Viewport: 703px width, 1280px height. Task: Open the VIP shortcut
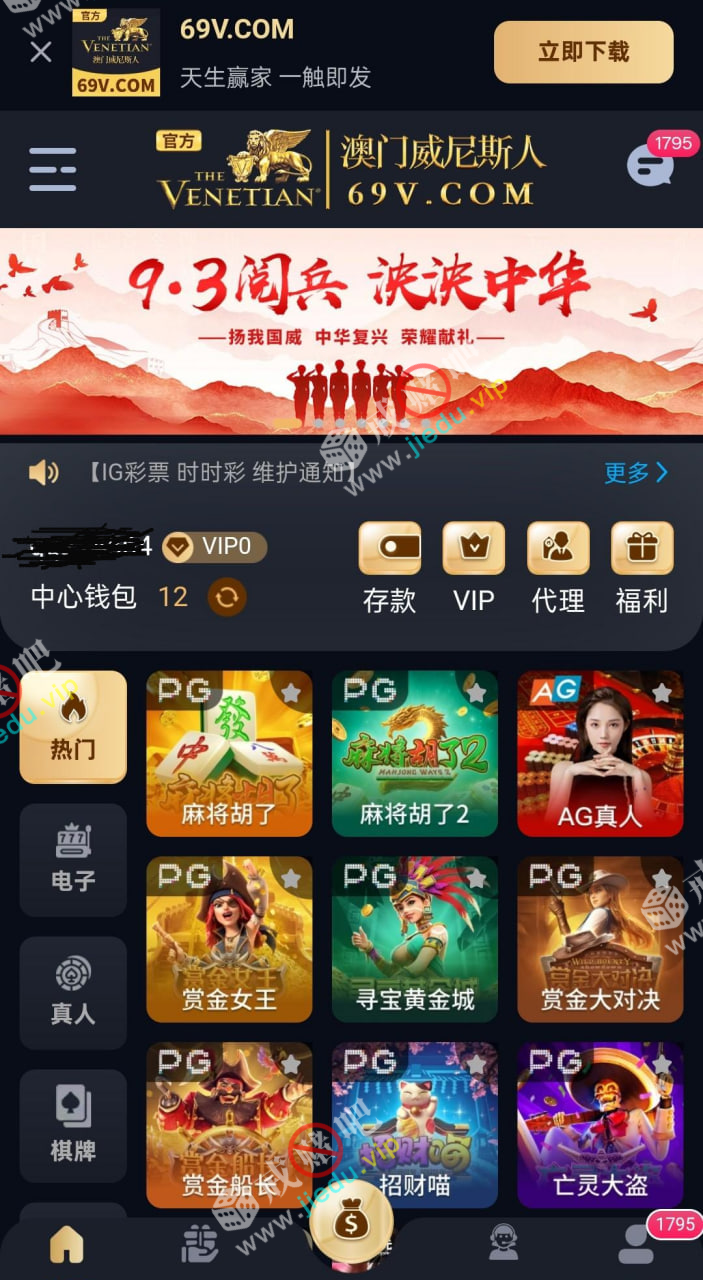(x=473, y=566)
